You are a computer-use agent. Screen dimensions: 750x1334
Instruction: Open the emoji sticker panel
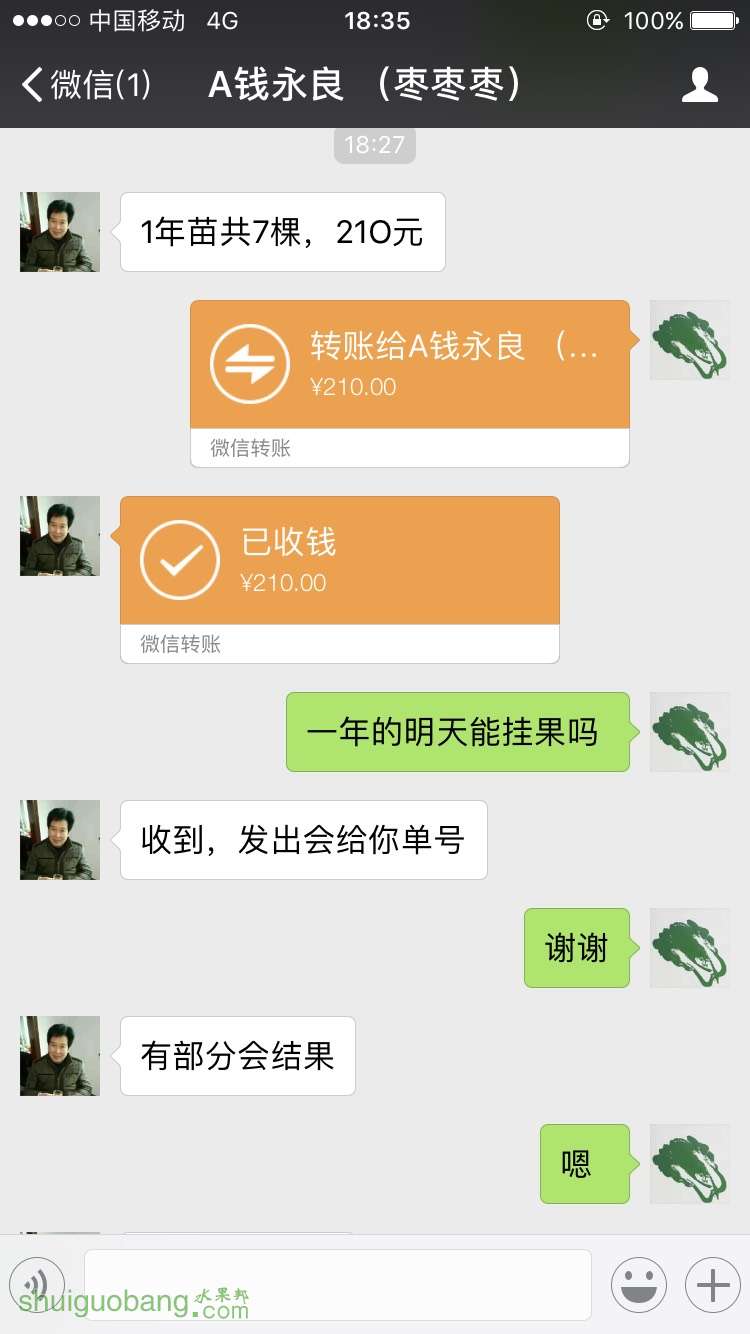[x=638, y=1284]
